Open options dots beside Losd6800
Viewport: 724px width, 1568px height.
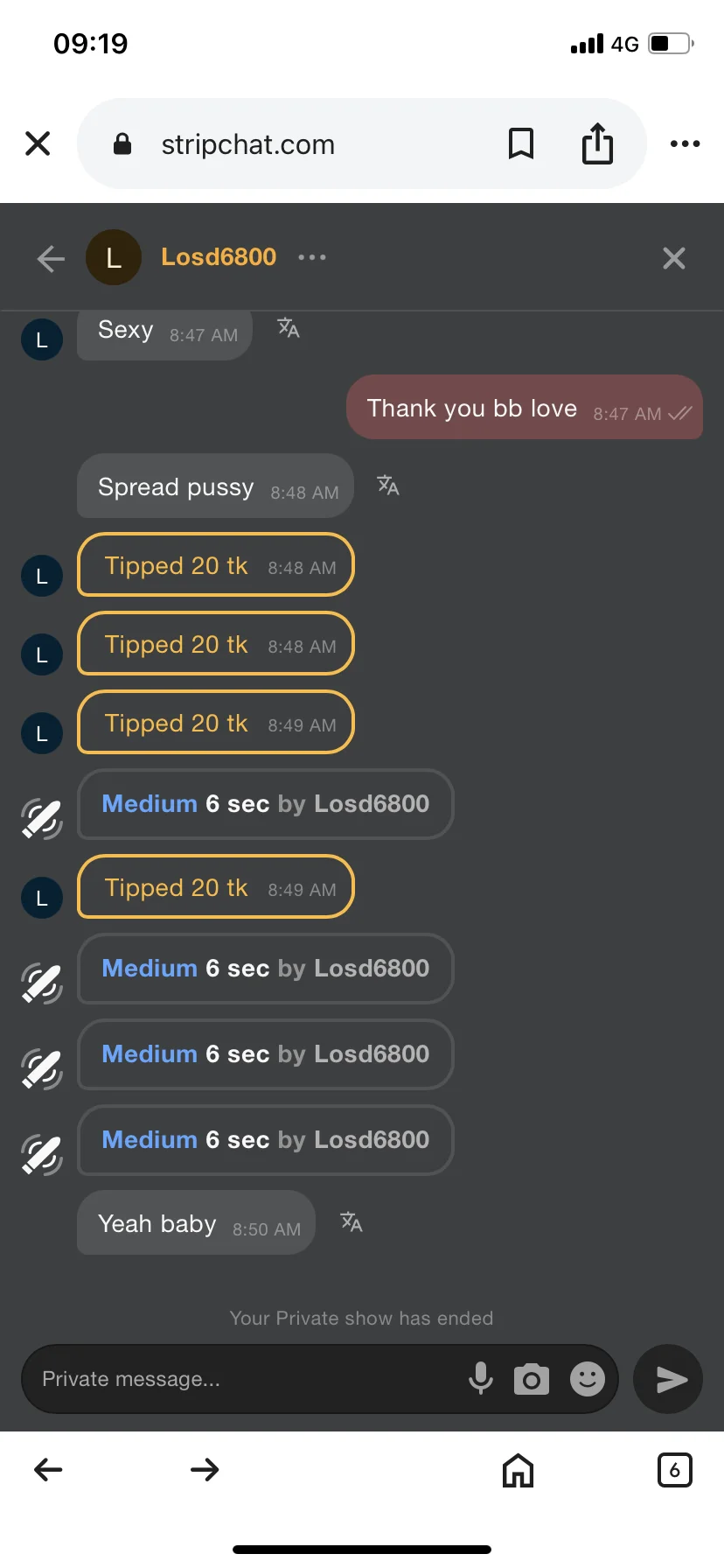[312, 257]
